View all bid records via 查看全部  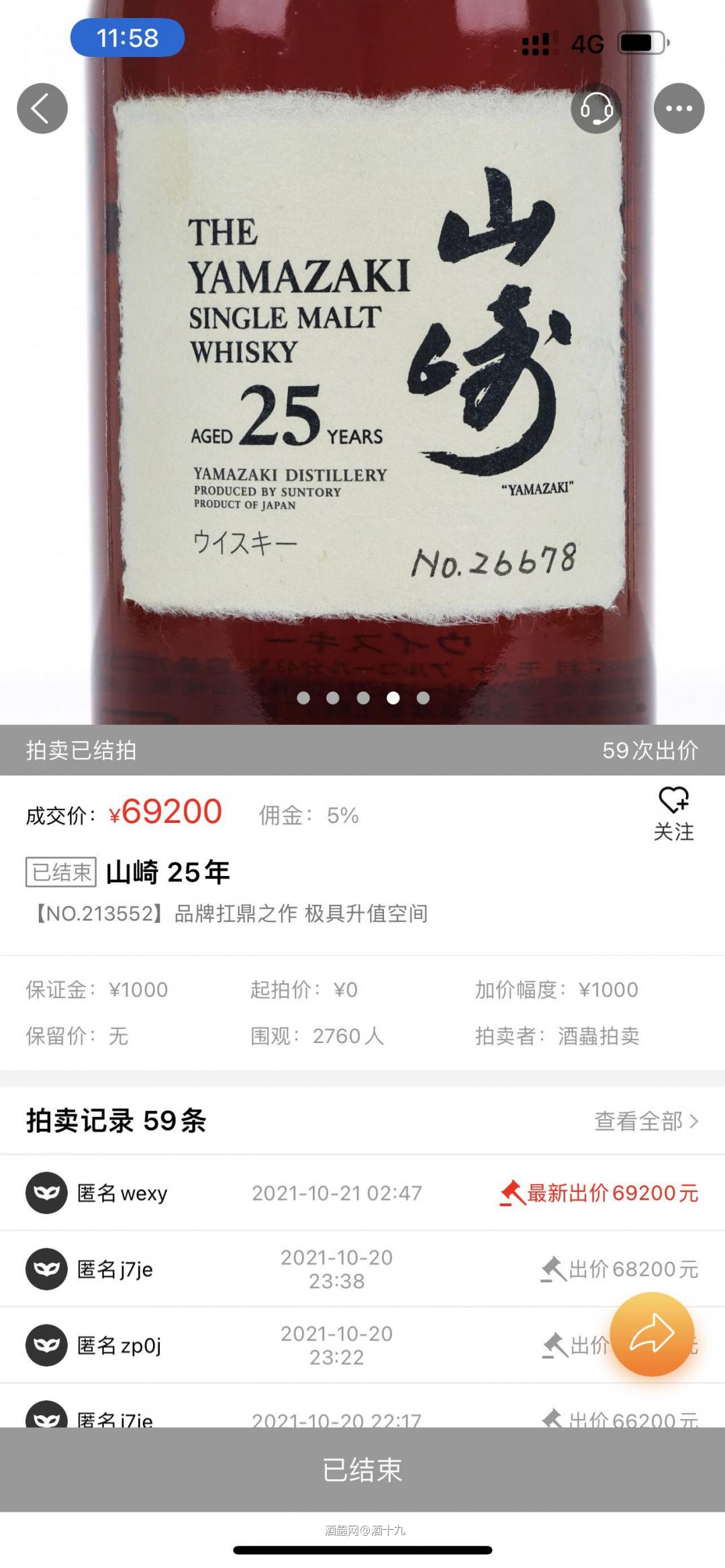pyautogui.click(x=646, y=1121)
